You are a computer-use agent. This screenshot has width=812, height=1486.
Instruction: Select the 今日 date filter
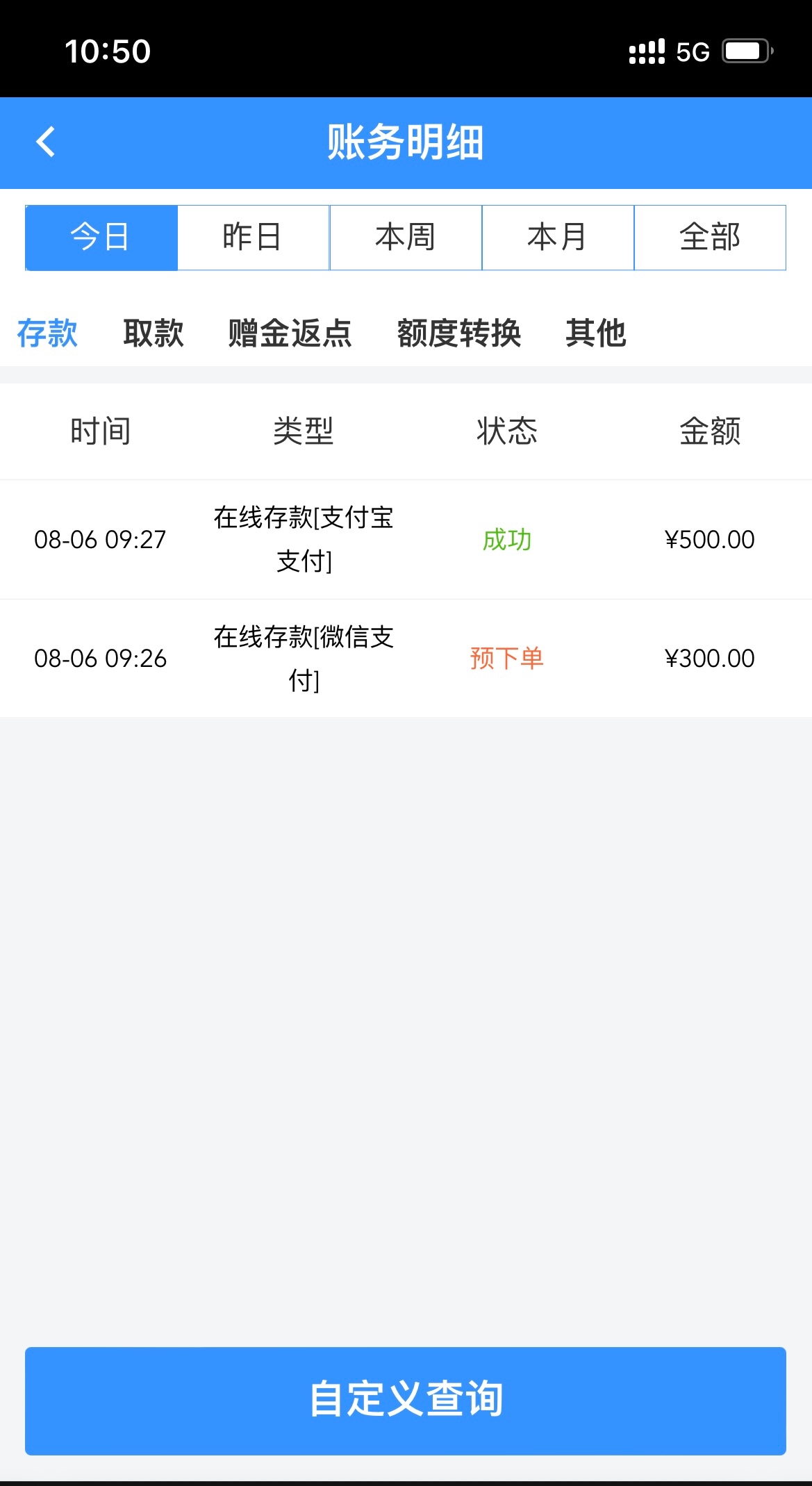[x=101, y=238]
